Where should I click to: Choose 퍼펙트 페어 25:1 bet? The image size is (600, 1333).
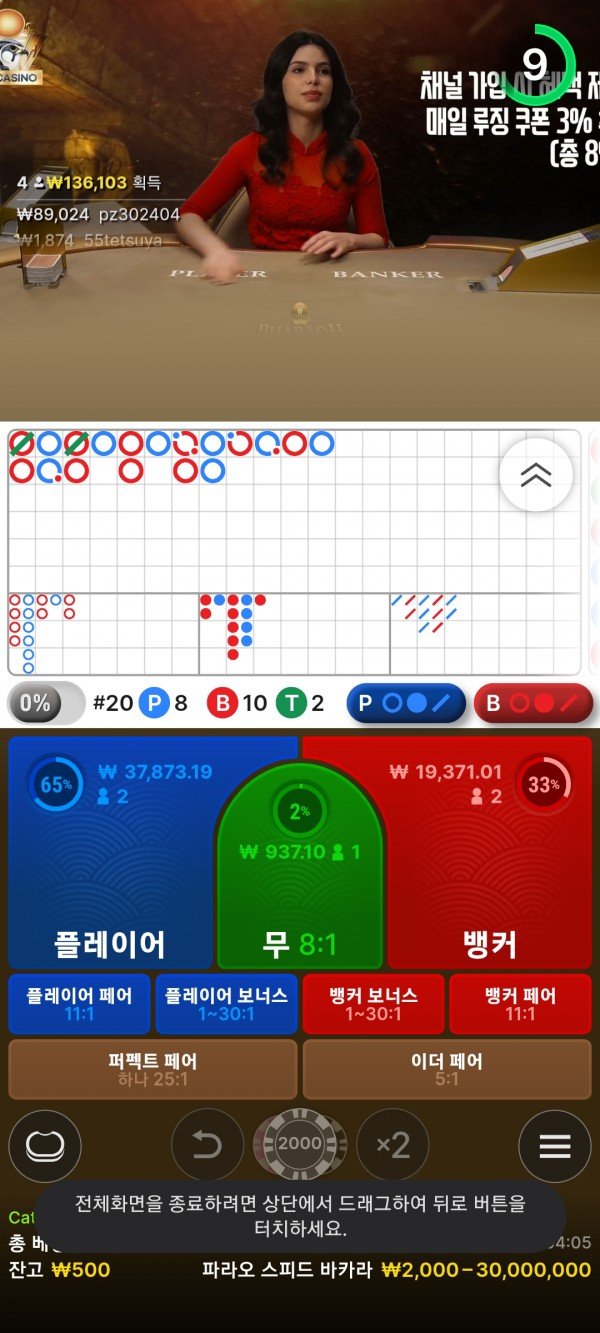[152, 1069]
